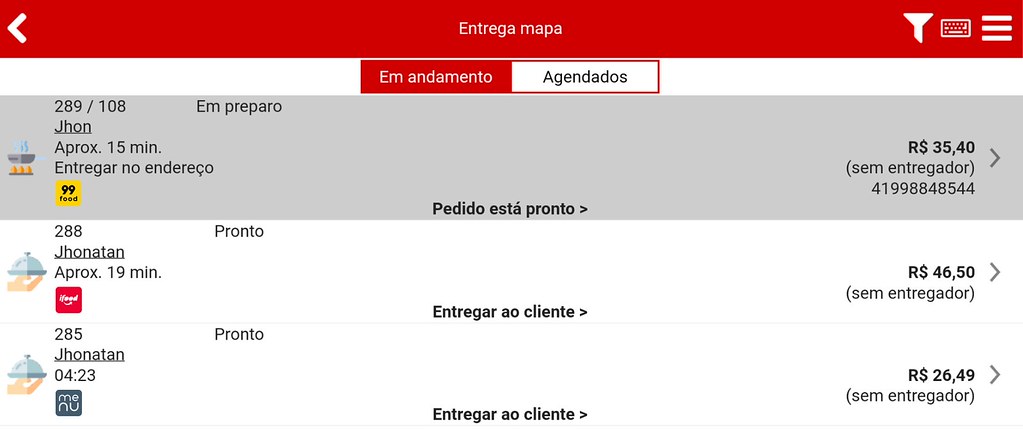Expand order R$ 35,40 details chevron
This screenshot has width=1023, height=429.
(x=994, y=158)
